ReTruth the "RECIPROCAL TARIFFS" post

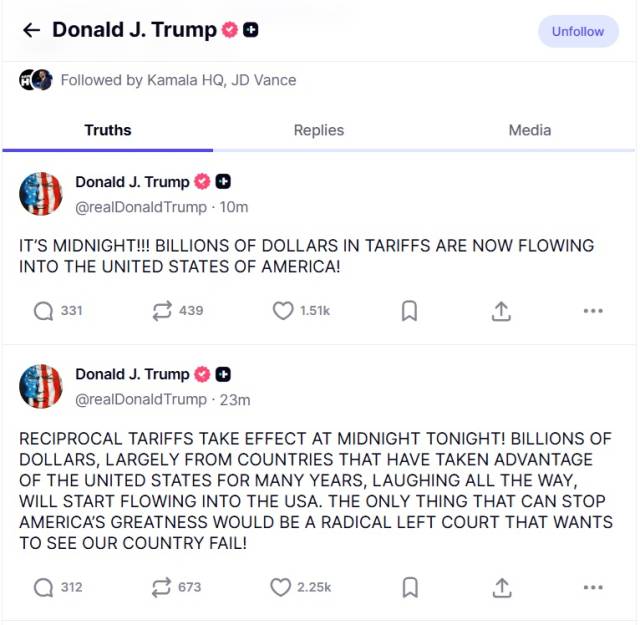(x=162, y=587)
